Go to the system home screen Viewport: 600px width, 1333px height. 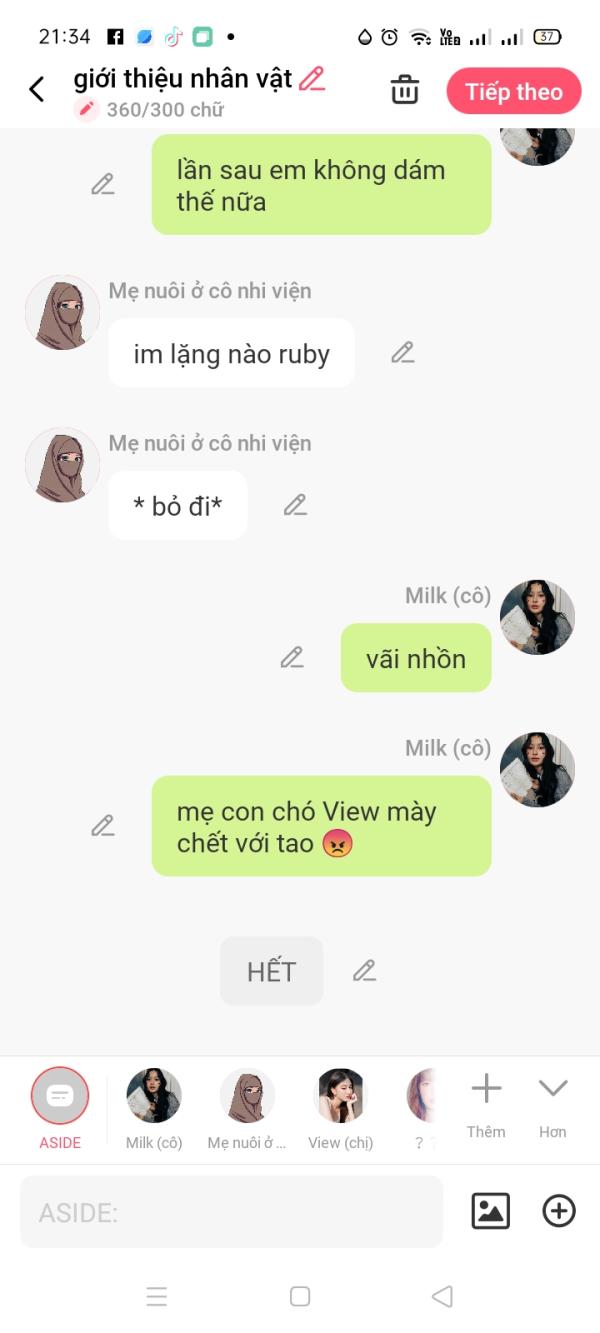coord(299,1296)
